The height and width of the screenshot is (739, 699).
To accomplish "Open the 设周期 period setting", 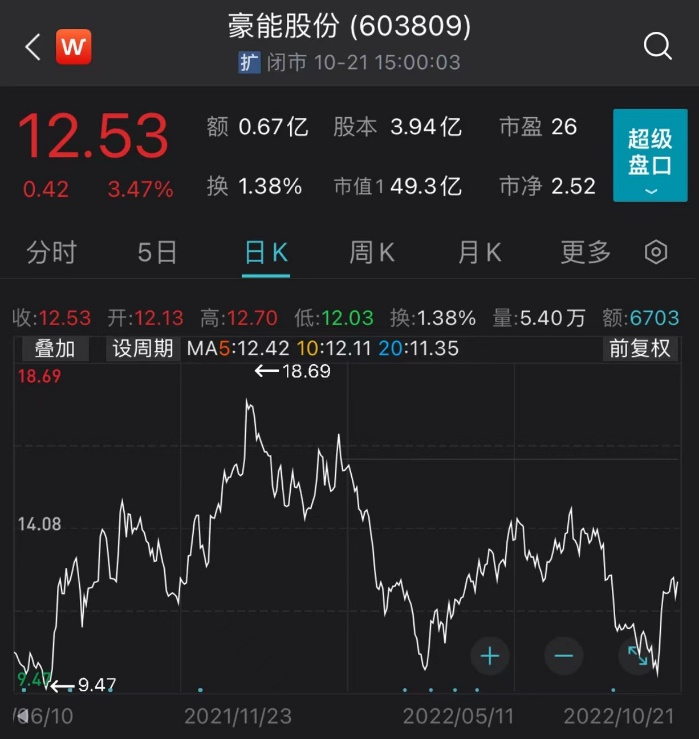I will point(142,348).
